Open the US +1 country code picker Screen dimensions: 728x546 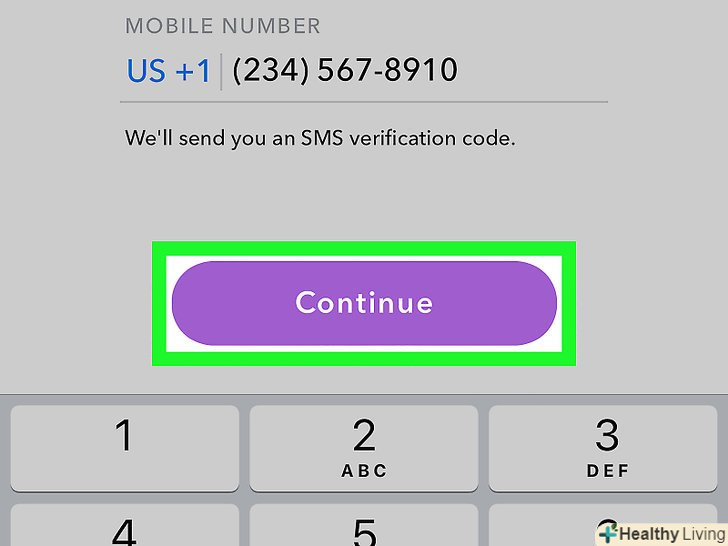[x=168, y=71]
